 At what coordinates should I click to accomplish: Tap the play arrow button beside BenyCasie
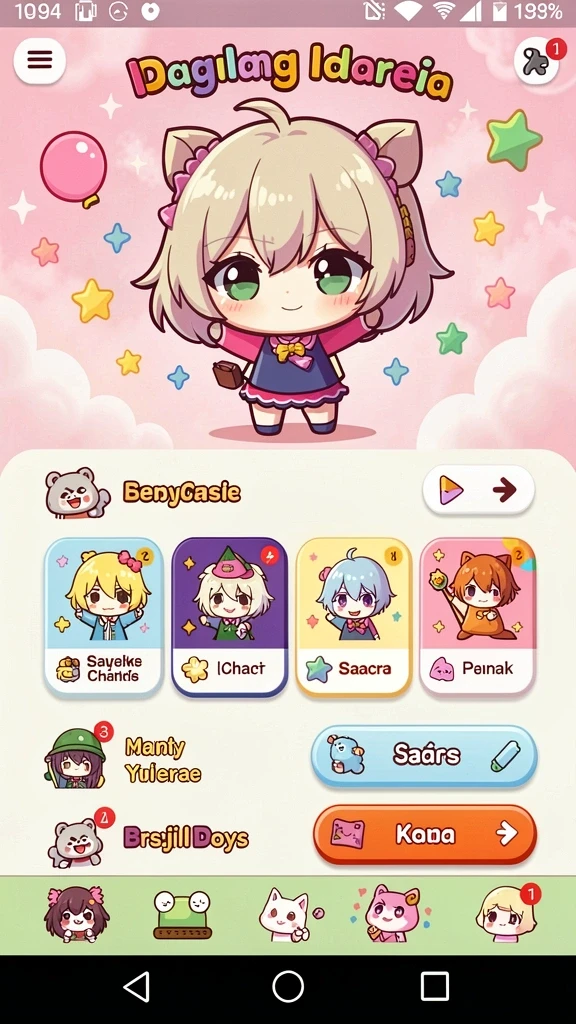coord(479,489)
